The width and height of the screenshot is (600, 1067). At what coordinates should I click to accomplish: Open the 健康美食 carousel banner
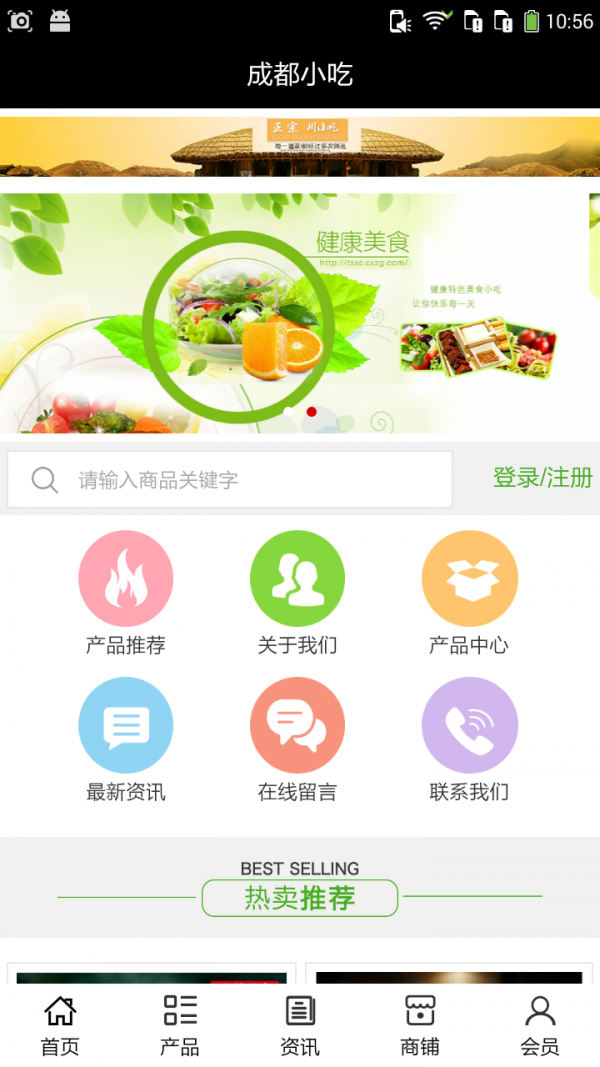click(x=300, y=313)
